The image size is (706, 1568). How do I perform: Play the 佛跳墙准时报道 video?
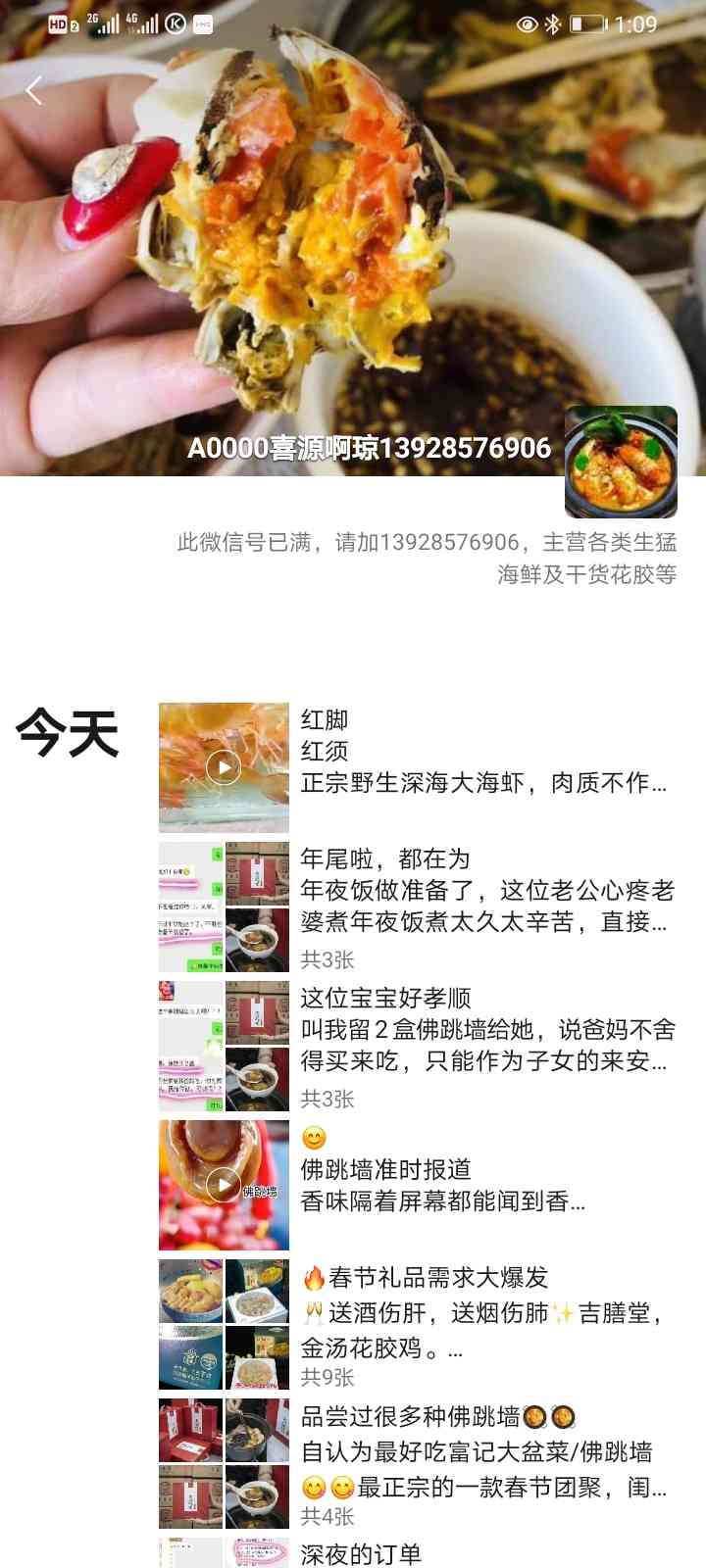224,1186
